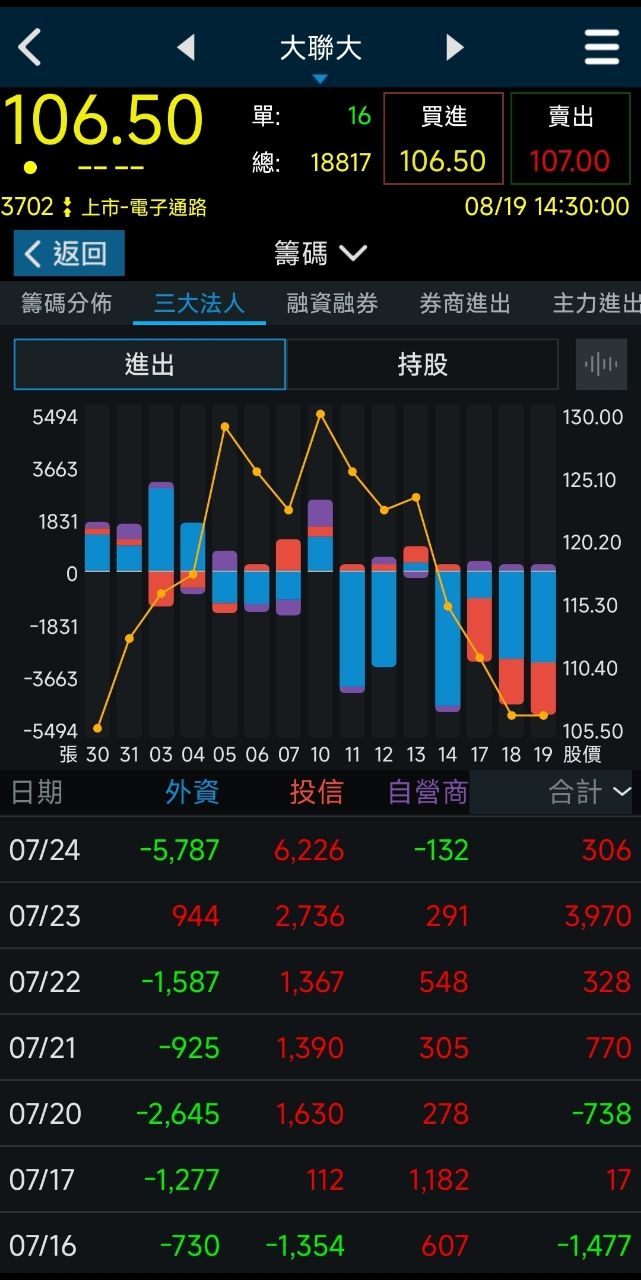Select the 進出 segment
641x1280 pixels.
click(x=150, y=364)
